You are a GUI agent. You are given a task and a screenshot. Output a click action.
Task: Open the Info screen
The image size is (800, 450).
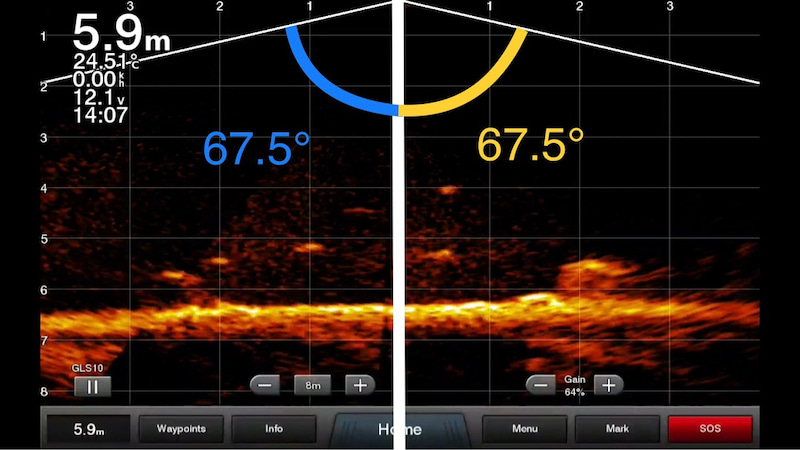[x=273, y=429]
